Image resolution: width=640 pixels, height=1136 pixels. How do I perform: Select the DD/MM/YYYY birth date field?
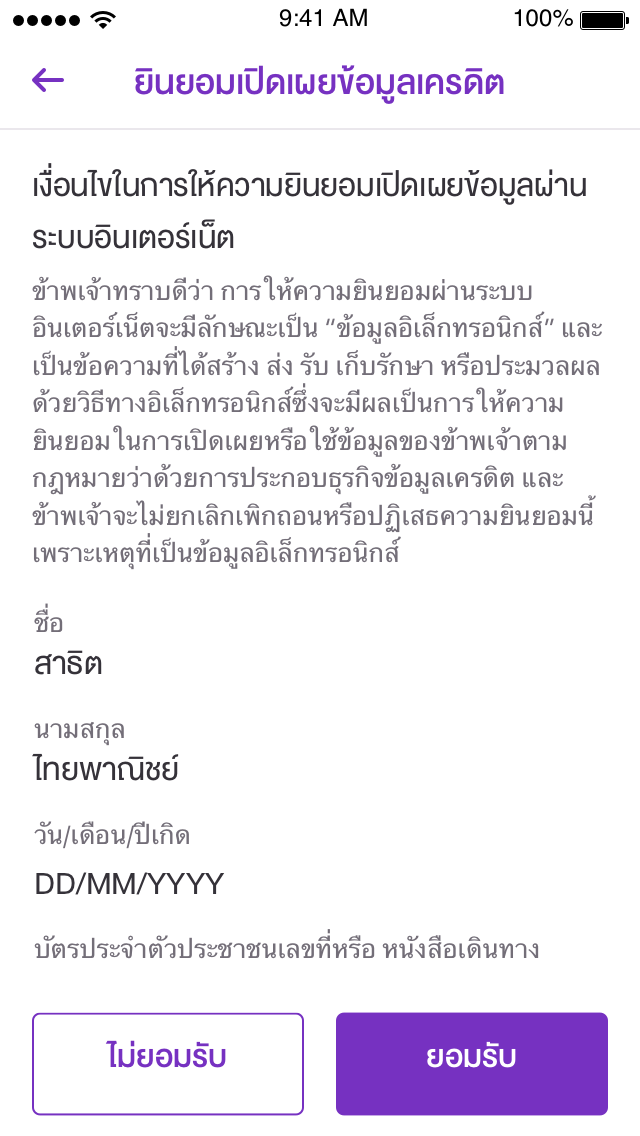pos(129,884)
